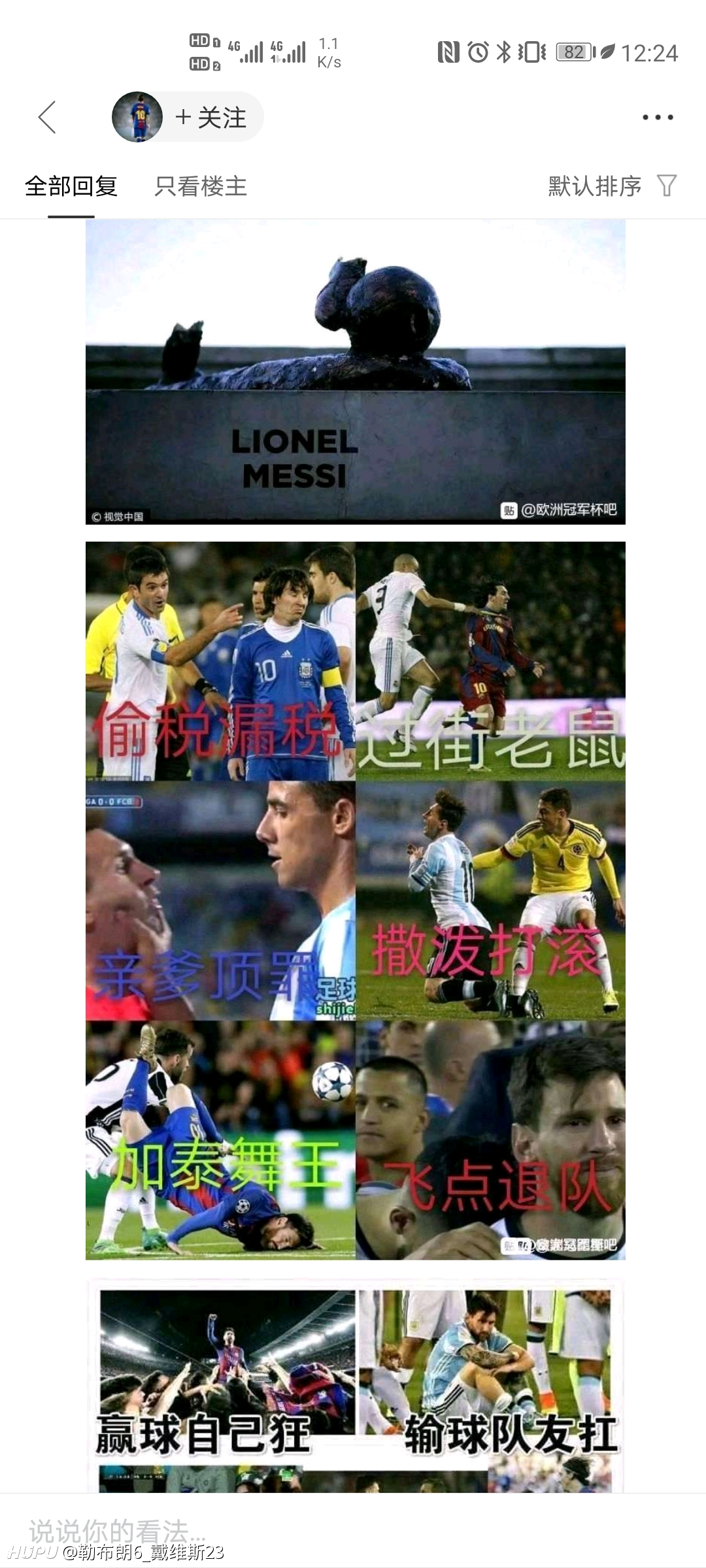The image size is (706, 1568).
Task: Open the Lionel Messi statue image
Action: (356, 372)
